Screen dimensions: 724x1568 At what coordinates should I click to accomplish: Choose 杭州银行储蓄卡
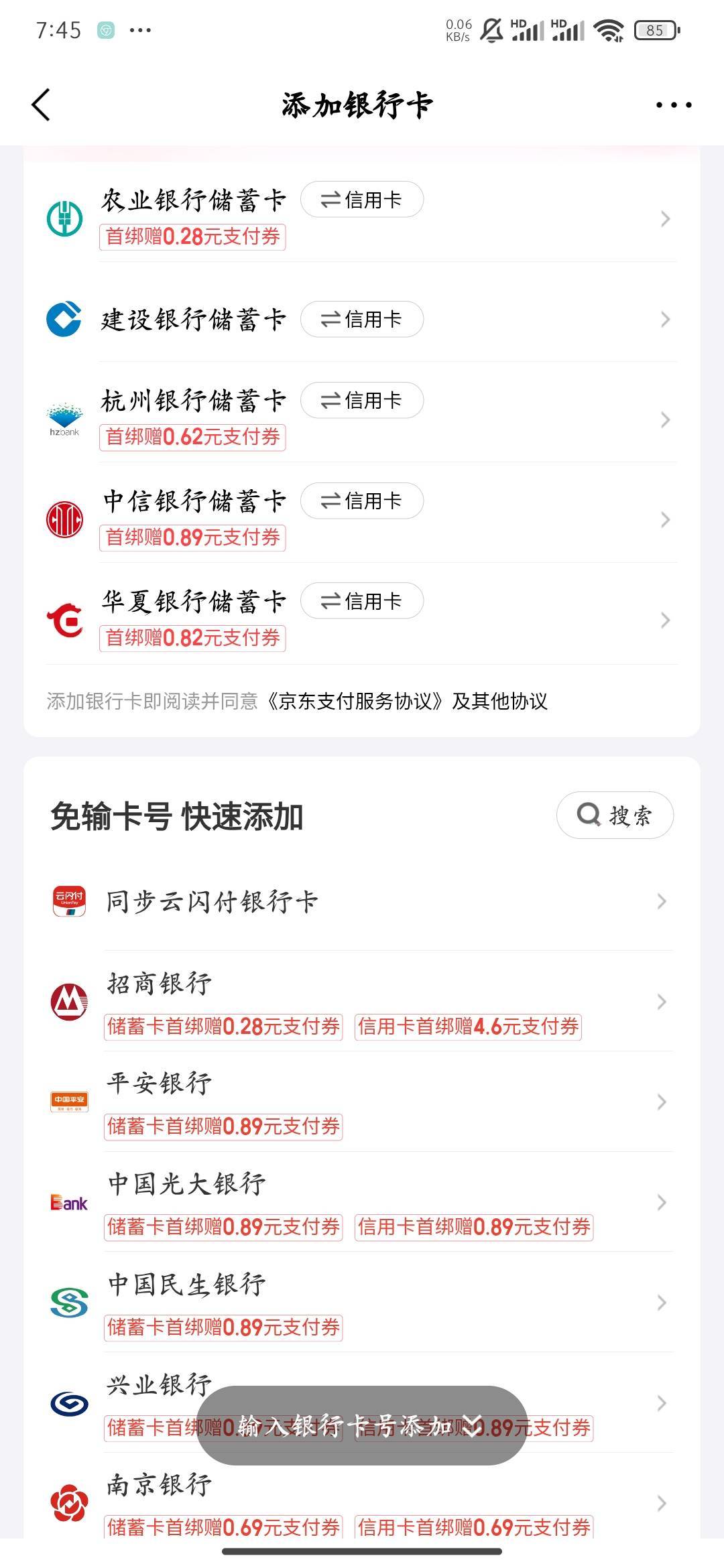(x=362, y=419)
